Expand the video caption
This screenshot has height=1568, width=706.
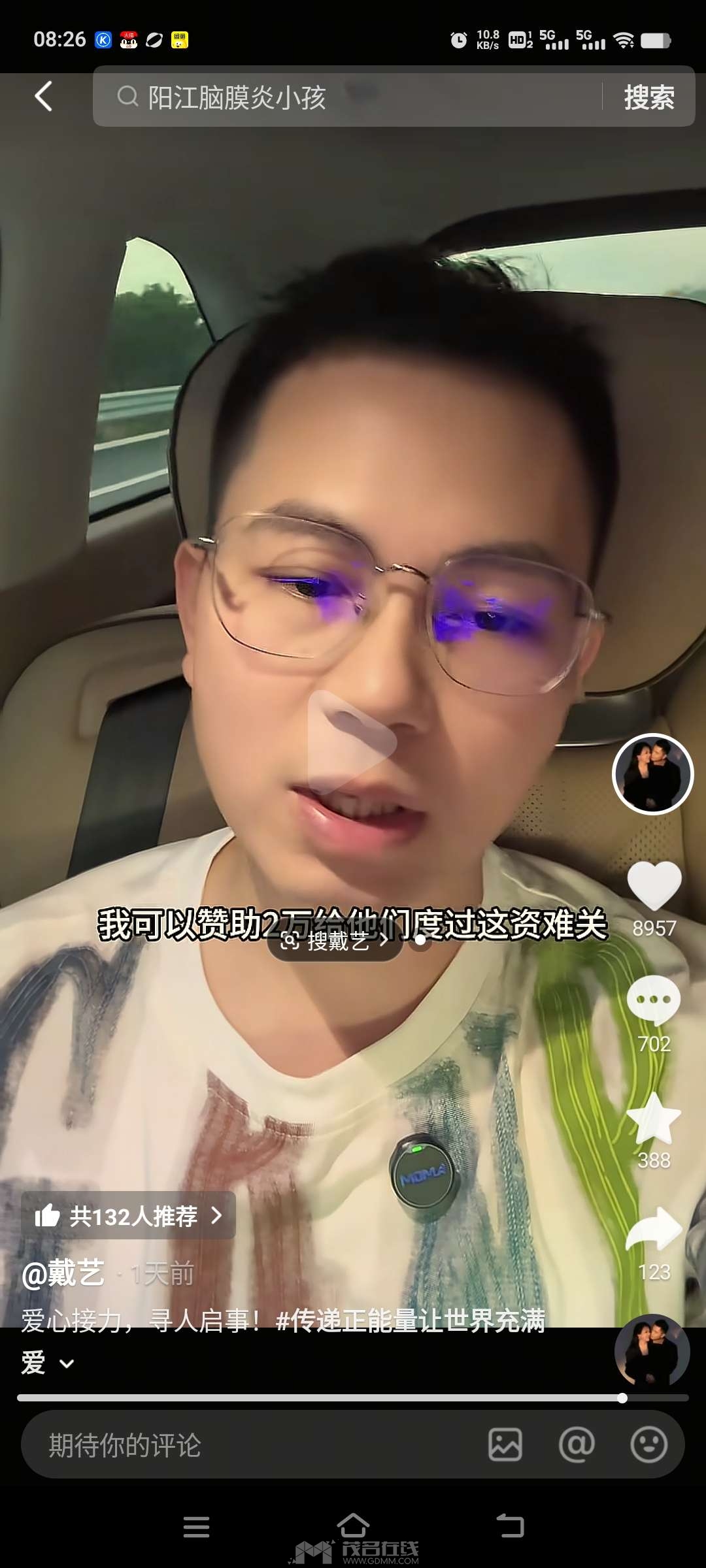[67, 1364]
